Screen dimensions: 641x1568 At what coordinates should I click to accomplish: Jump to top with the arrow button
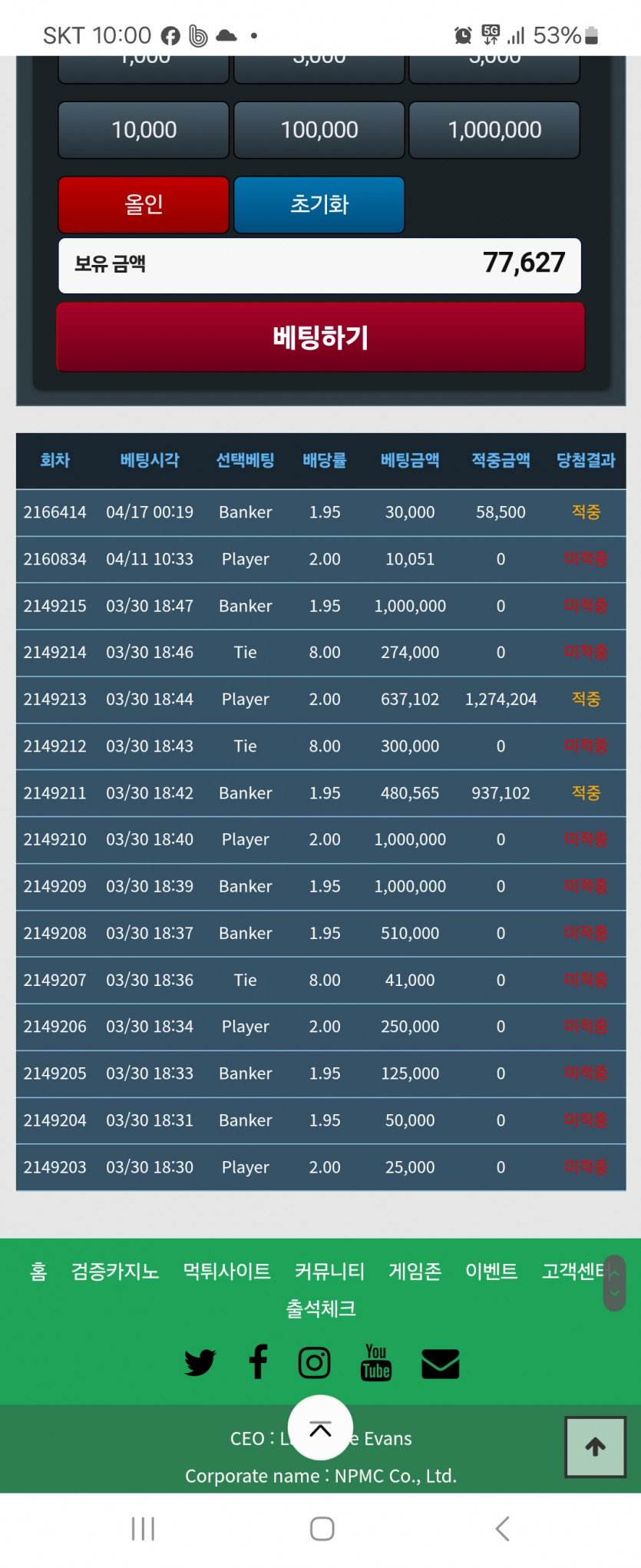[x=595, y=1447]
